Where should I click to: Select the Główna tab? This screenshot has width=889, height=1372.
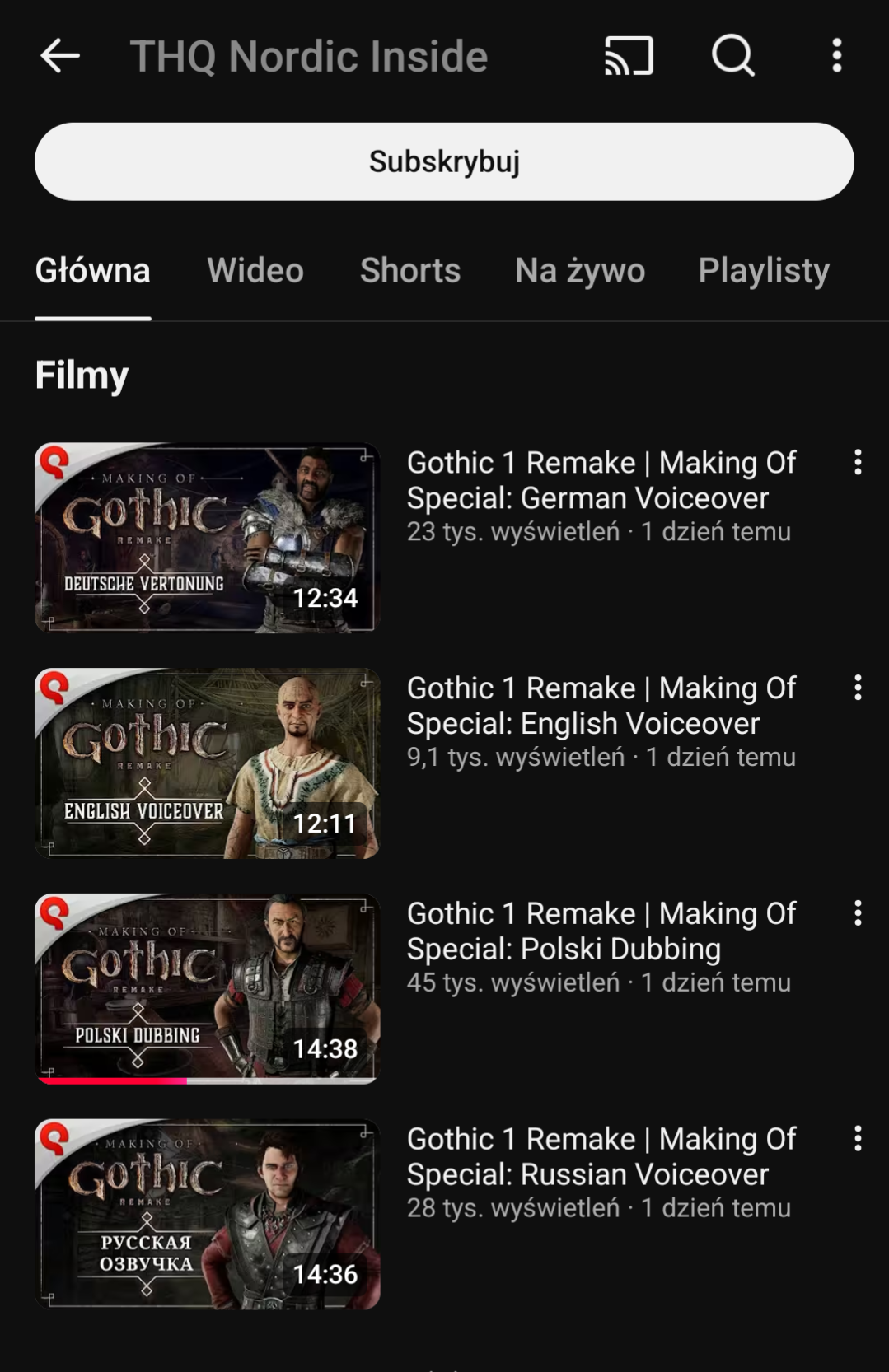92,270
